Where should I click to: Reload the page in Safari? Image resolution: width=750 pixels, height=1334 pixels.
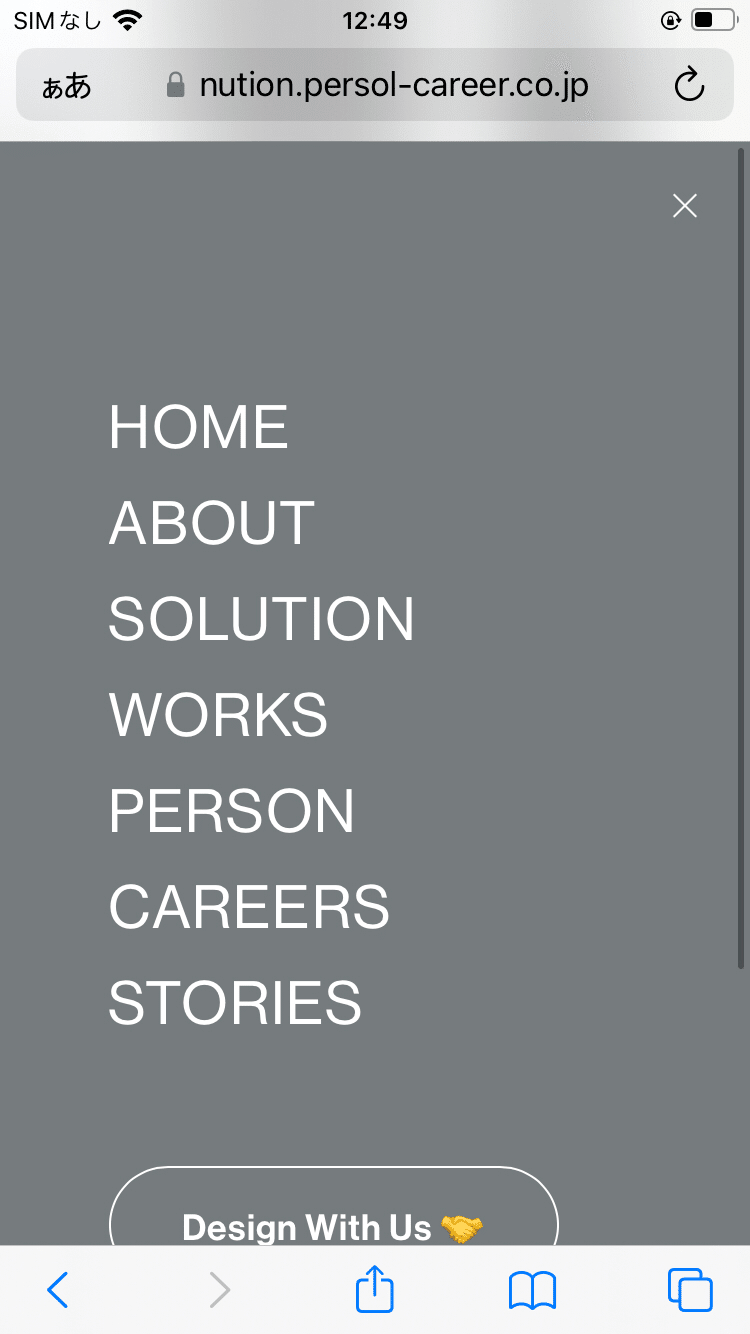[689, 86]
